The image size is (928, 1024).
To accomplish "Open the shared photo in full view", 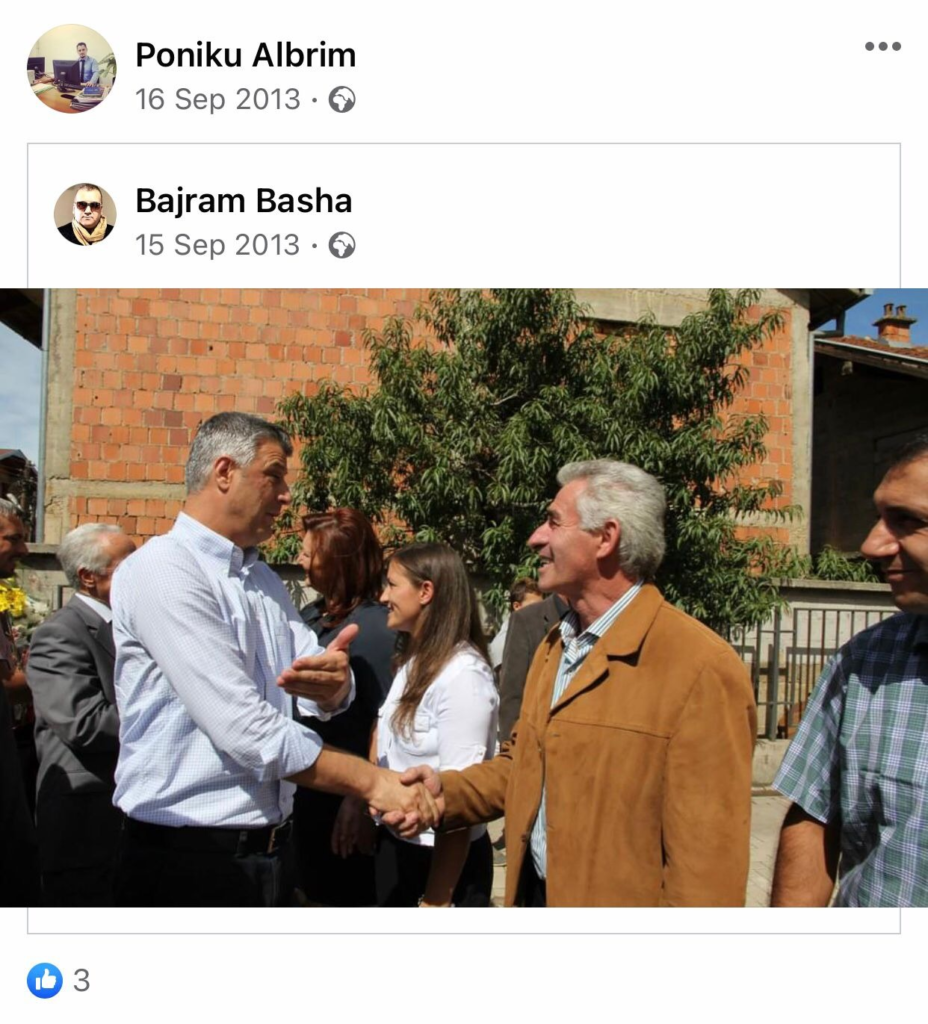I will pyautogui.click(x=464, y=597).
